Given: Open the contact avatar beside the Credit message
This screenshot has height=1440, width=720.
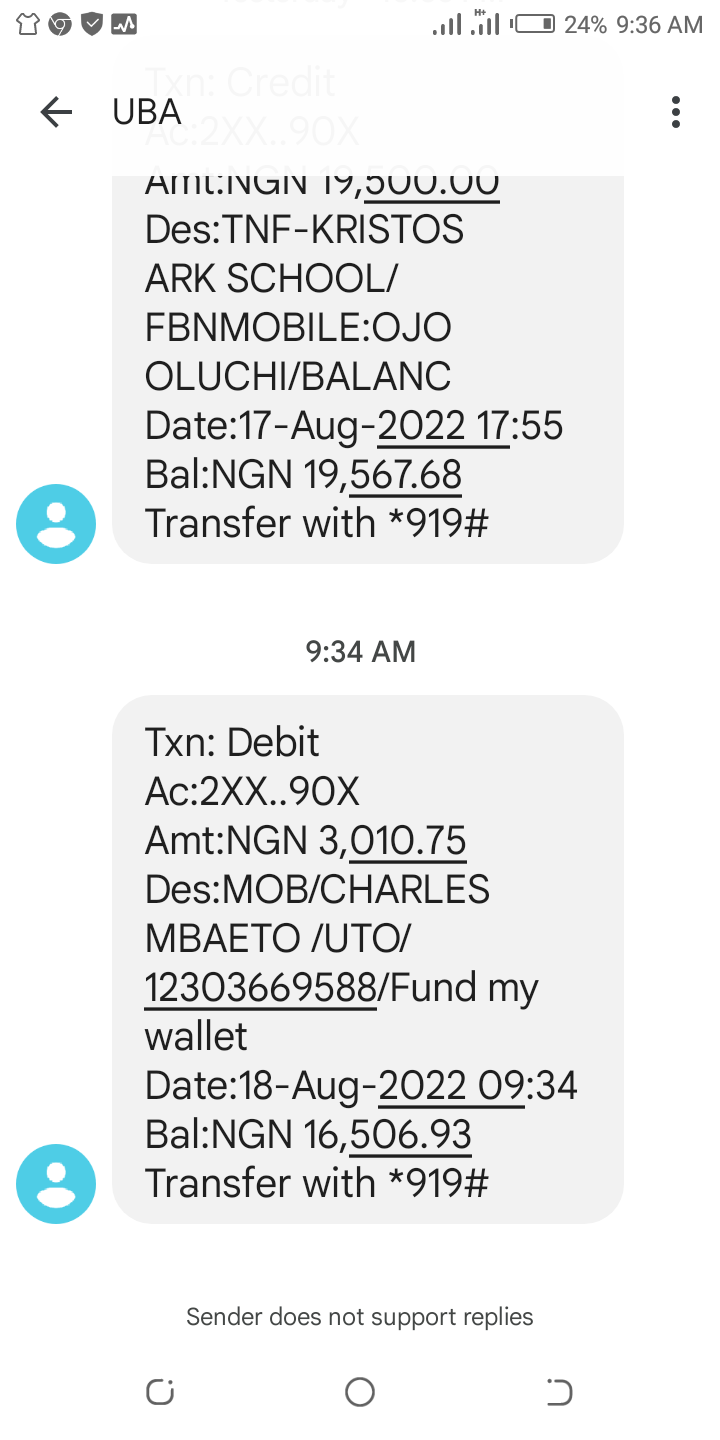Looking at the screenshot, I should pyautogui.click(x=56, y=524).
